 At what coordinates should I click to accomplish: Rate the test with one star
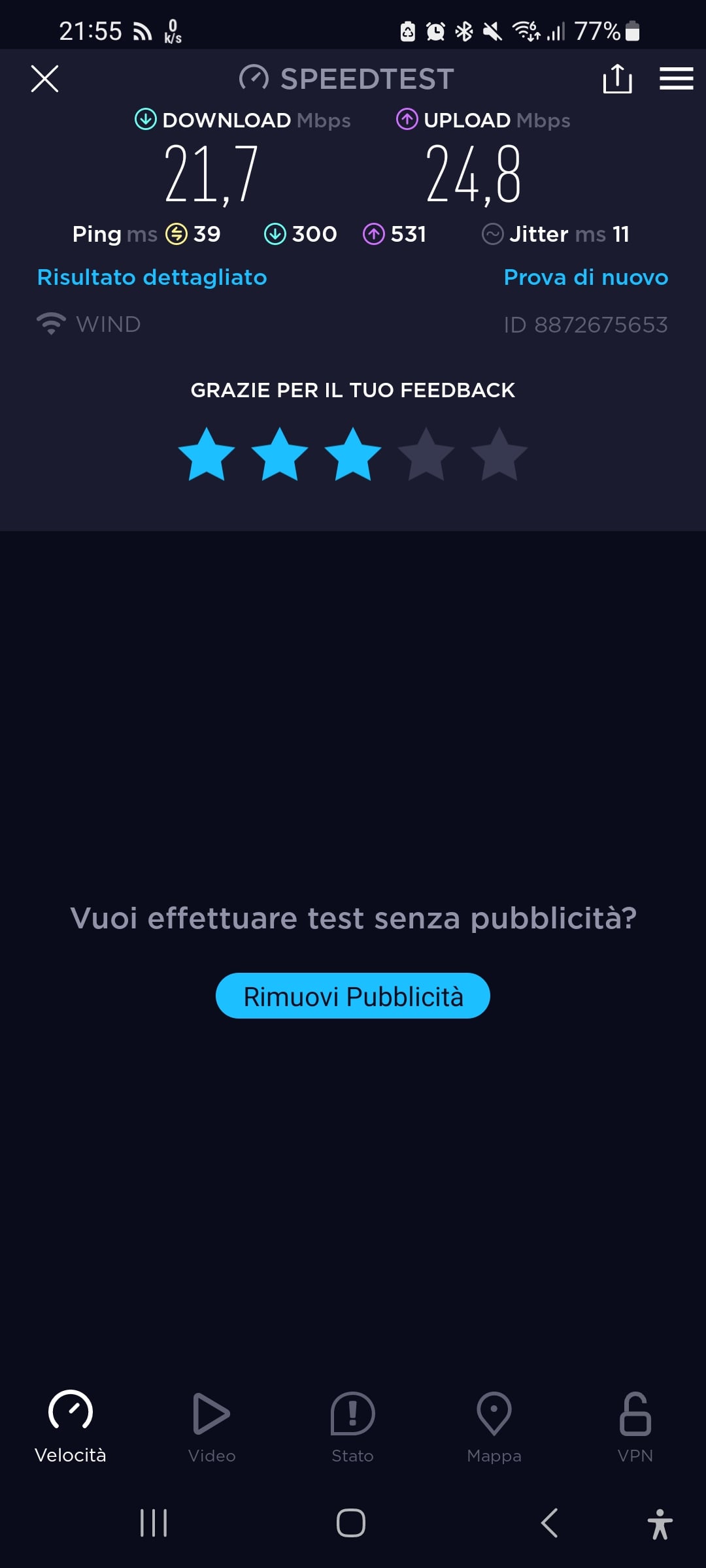(x=207, y=455)
